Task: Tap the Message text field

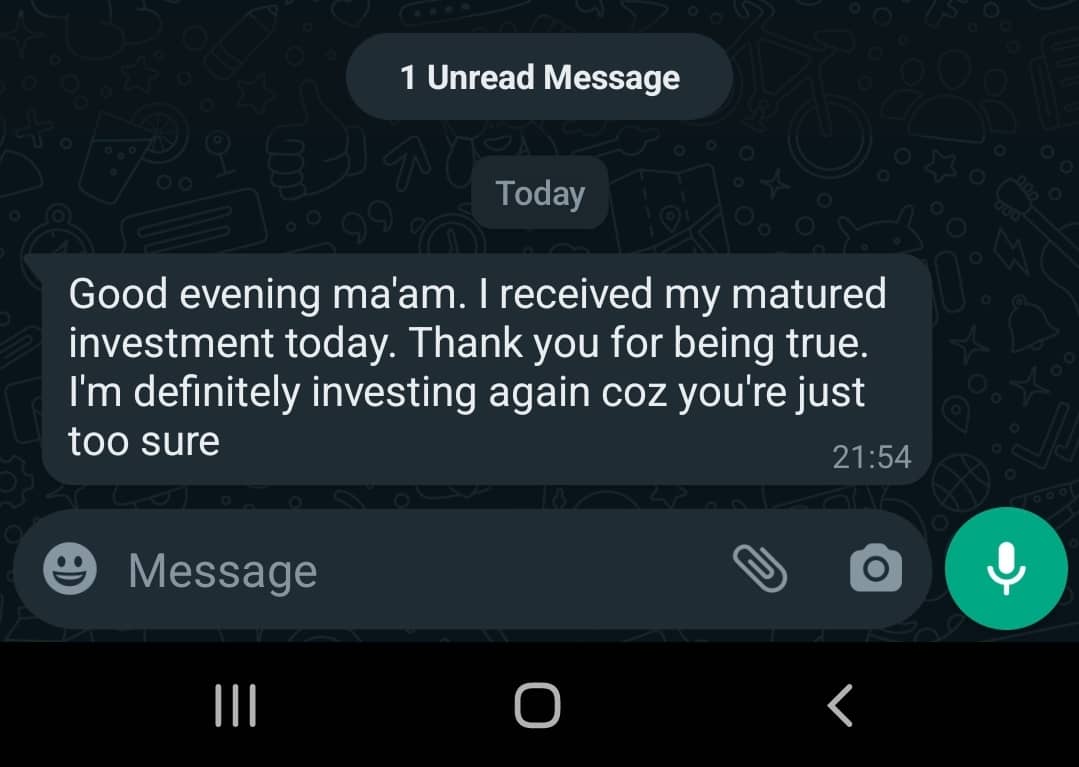Action: click(x=400, y=571)
